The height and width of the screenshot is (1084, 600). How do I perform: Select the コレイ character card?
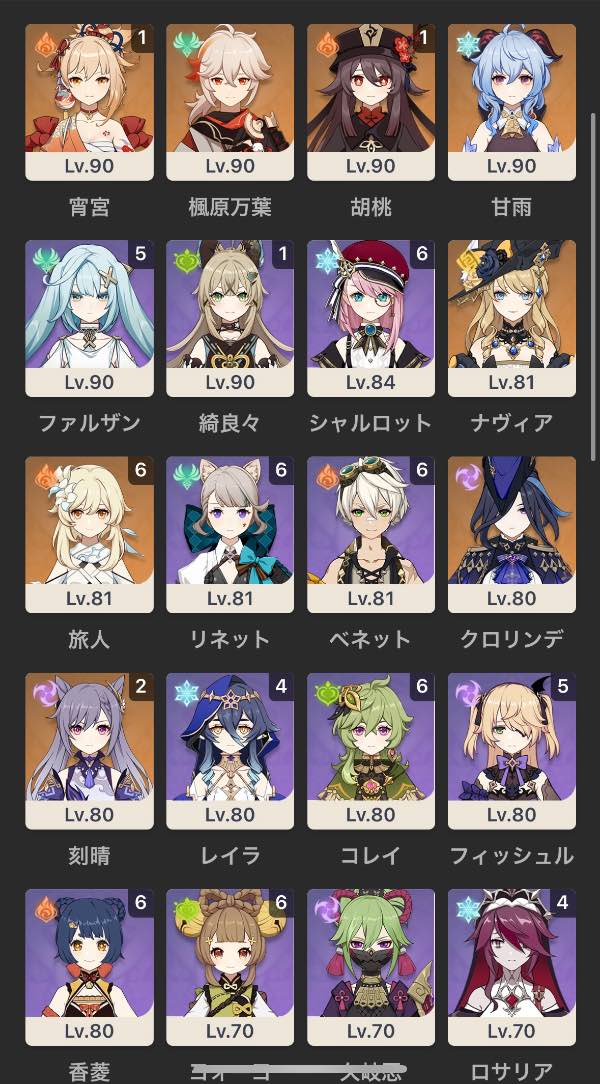point(371,750)
